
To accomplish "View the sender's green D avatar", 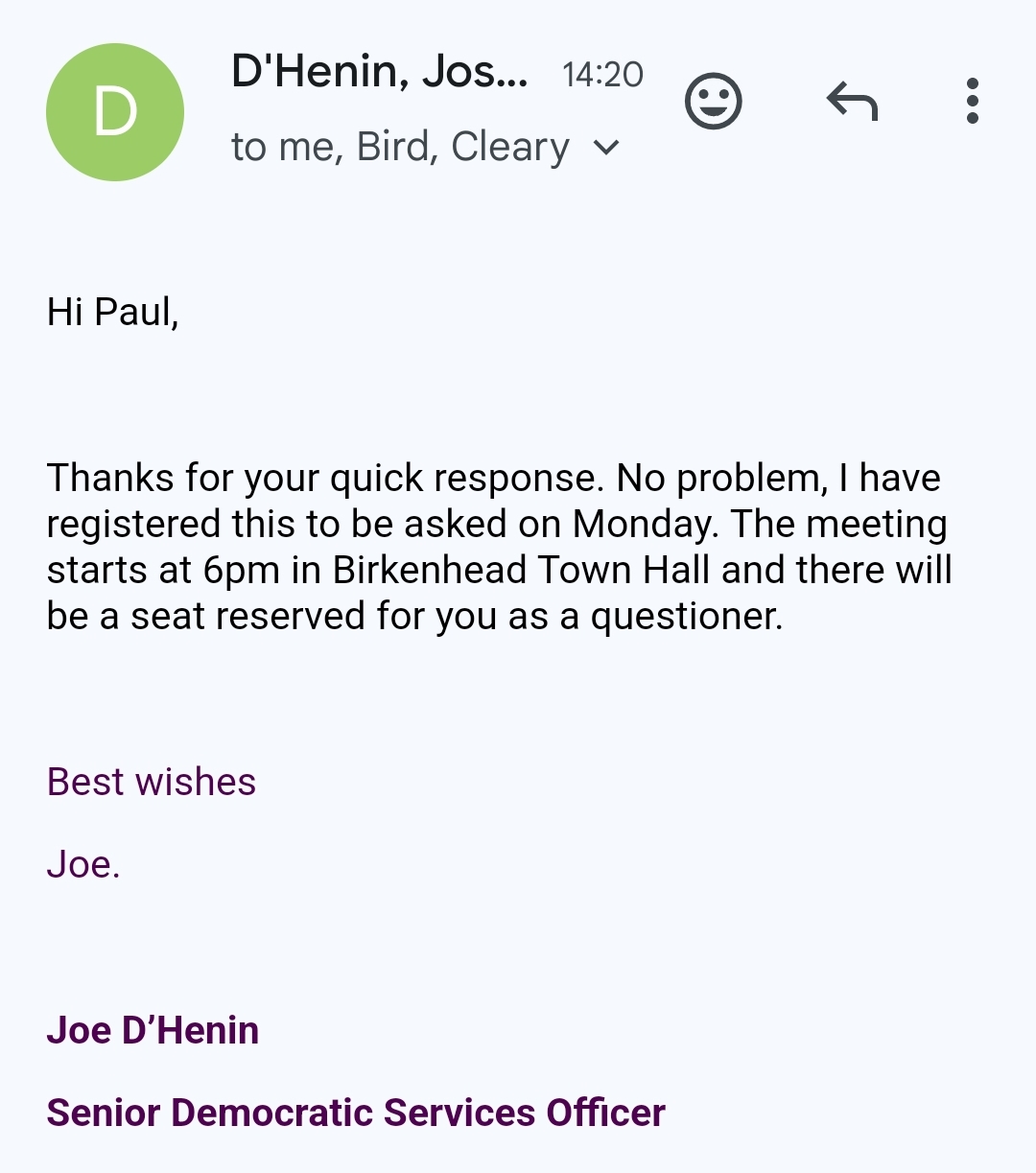I will point(115,112).
